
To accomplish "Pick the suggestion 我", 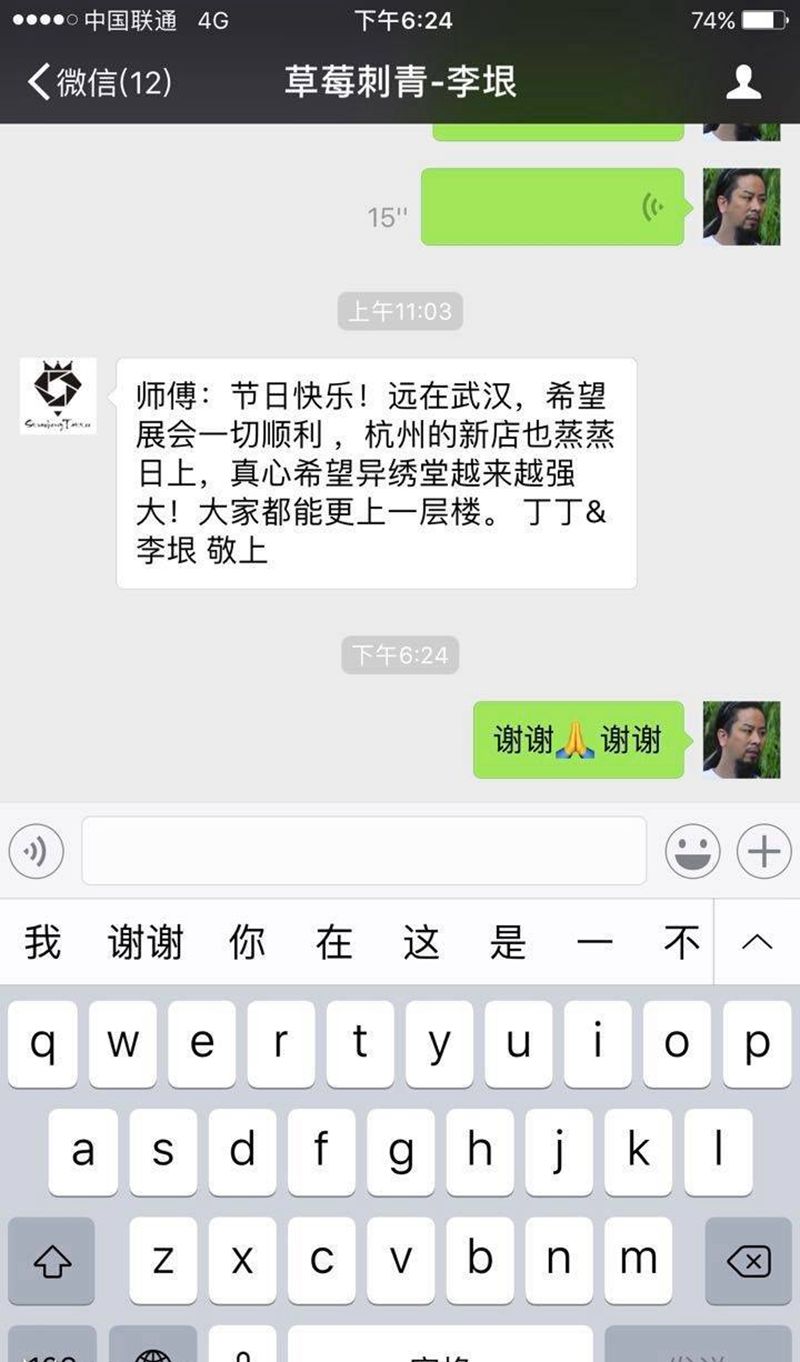I will pyautogui.click(x=43, y=942).
